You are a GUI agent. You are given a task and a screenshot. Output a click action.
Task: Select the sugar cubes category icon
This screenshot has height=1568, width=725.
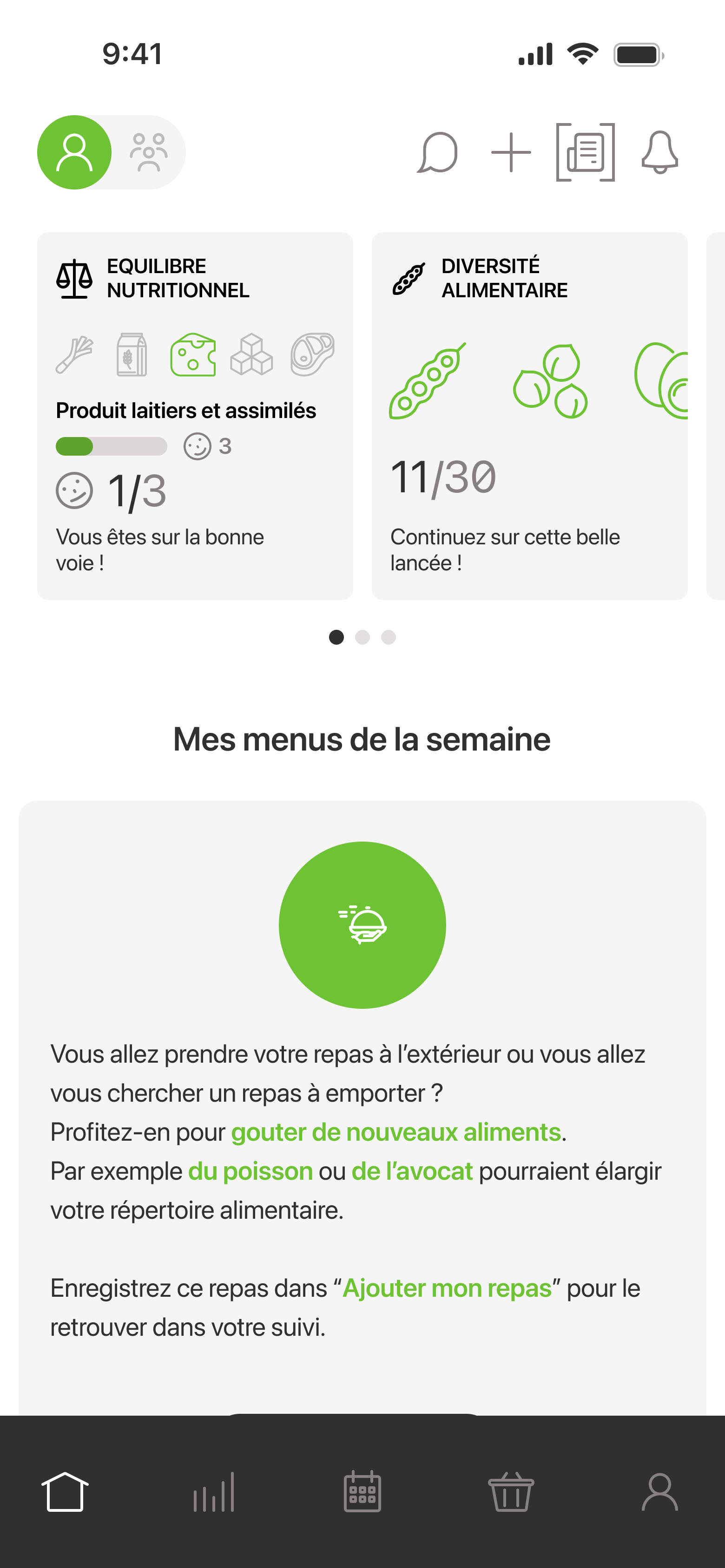tap(251, 354)
